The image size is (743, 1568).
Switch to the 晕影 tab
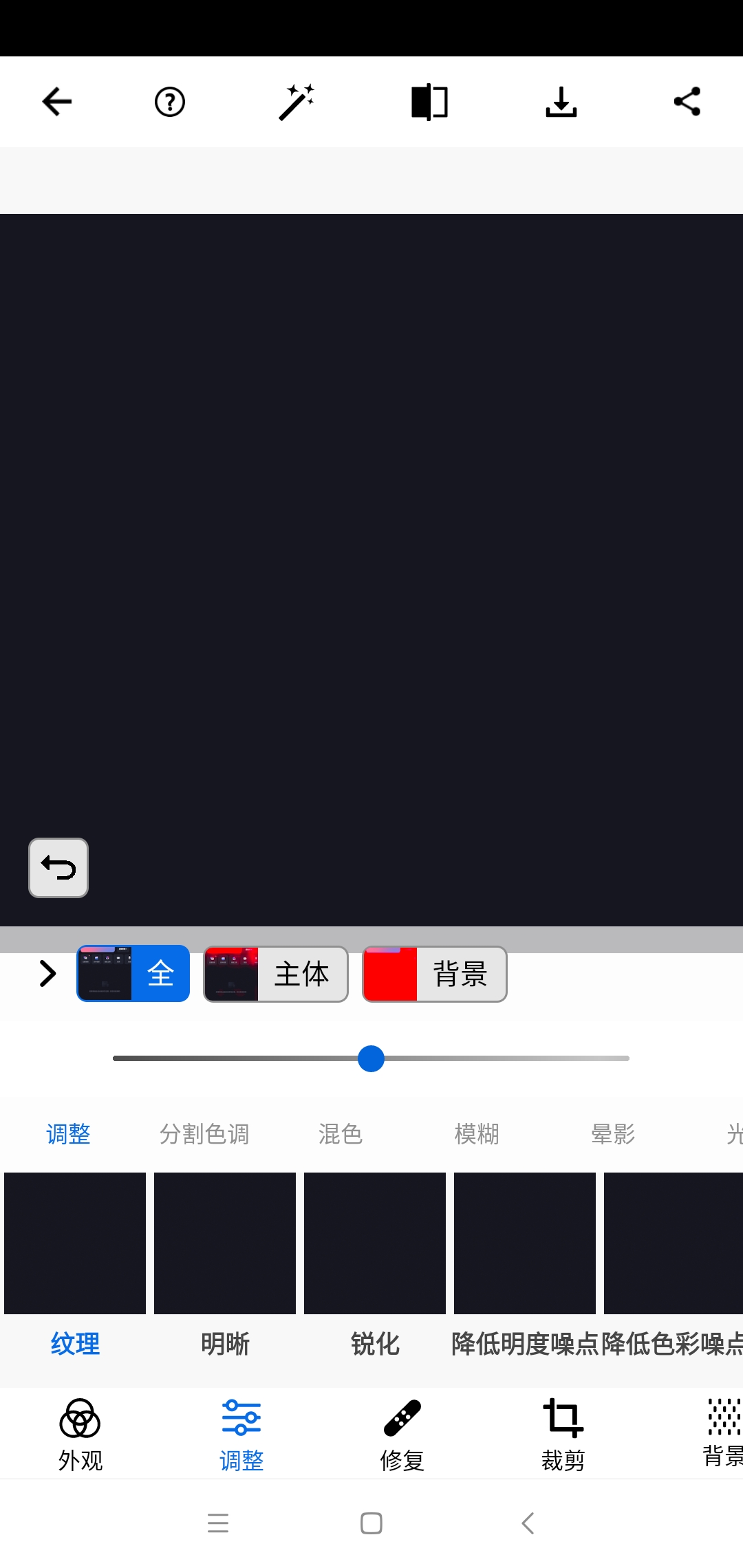point(612,1134)
